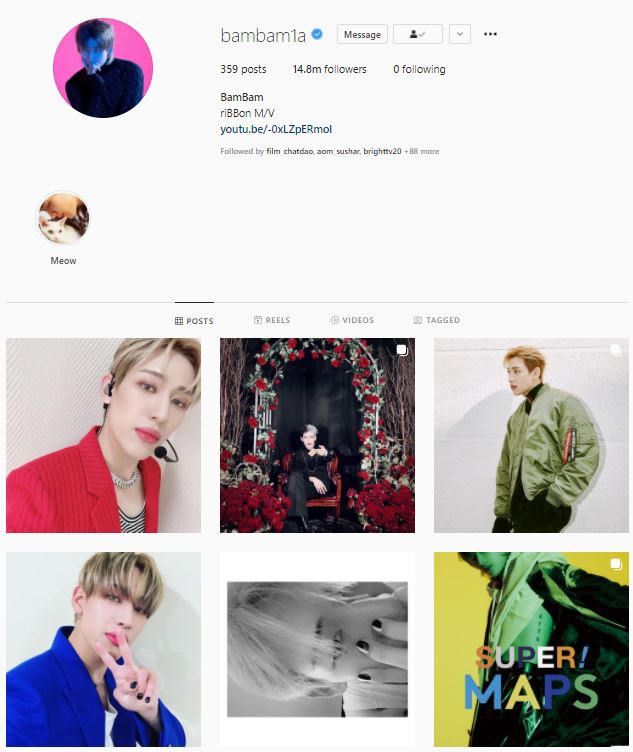This screenshot has height=752, width=633.
Task: Switch to the Videos tab
Action: pos(352,320)
